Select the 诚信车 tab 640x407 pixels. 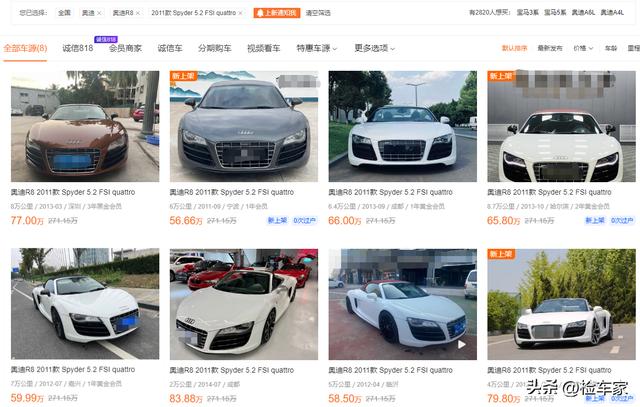(x=170, y=48)
